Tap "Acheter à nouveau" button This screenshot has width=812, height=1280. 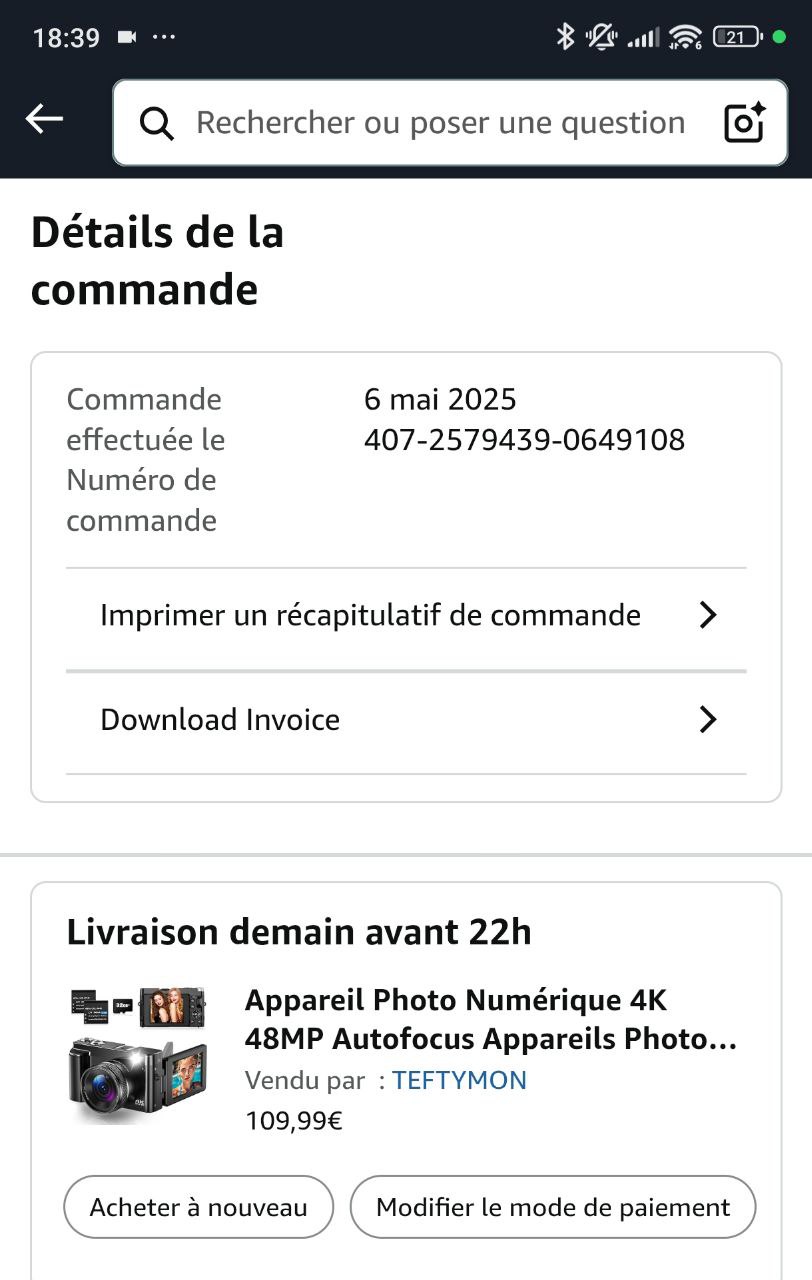(x=199, y=1207)
